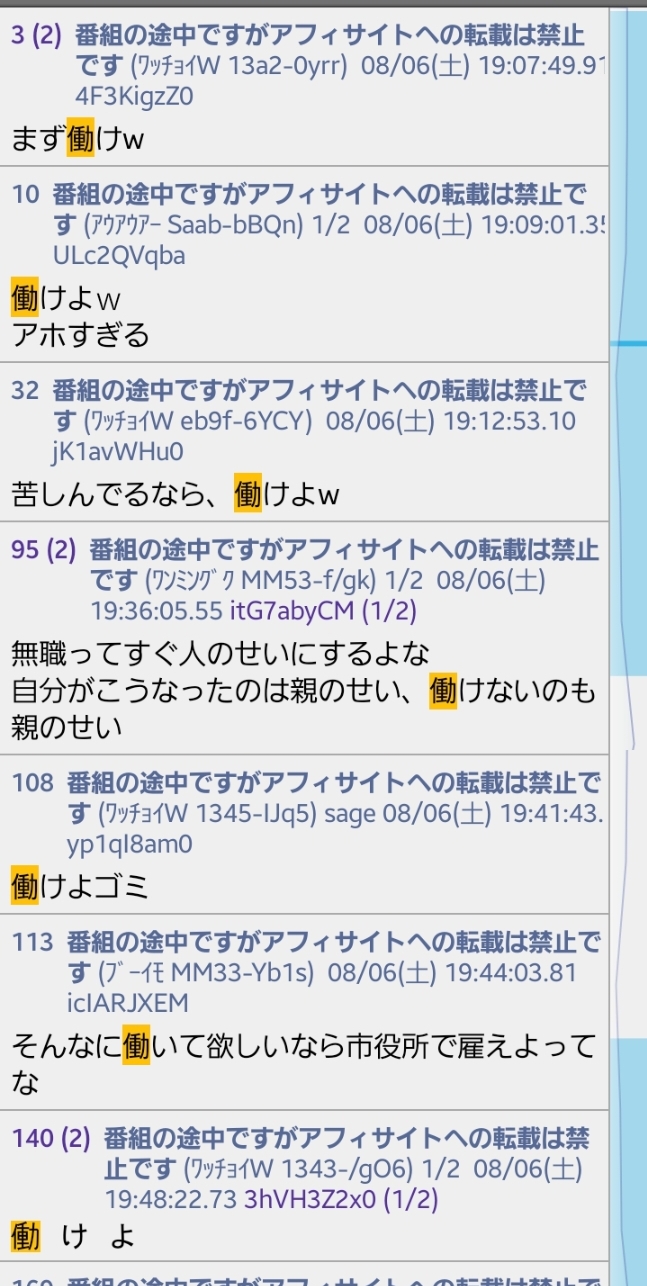Open the post saying まず働けw
Viewport: 647px width, 1286px height.
point(77,139)
